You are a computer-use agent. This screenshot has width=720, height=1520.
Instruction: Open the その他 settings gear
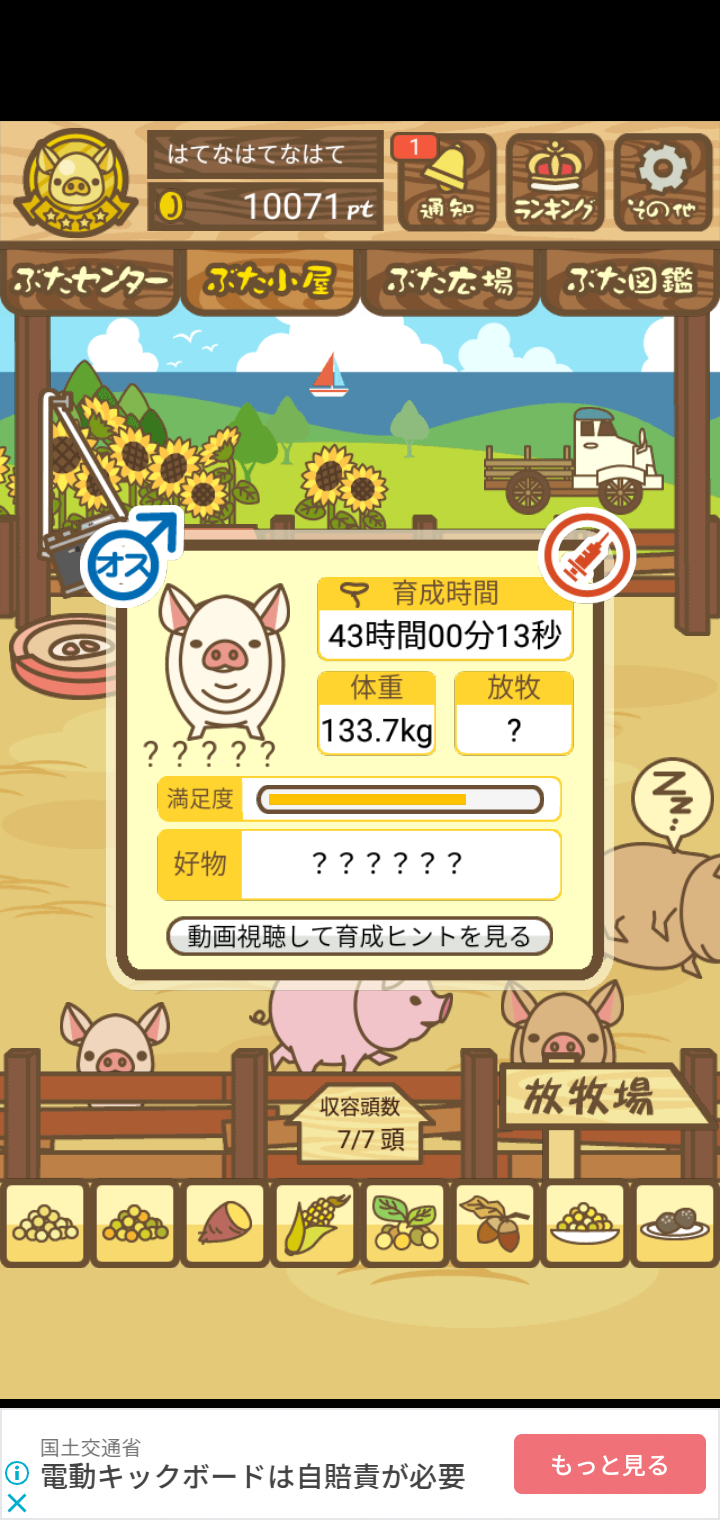click(662, 183)
